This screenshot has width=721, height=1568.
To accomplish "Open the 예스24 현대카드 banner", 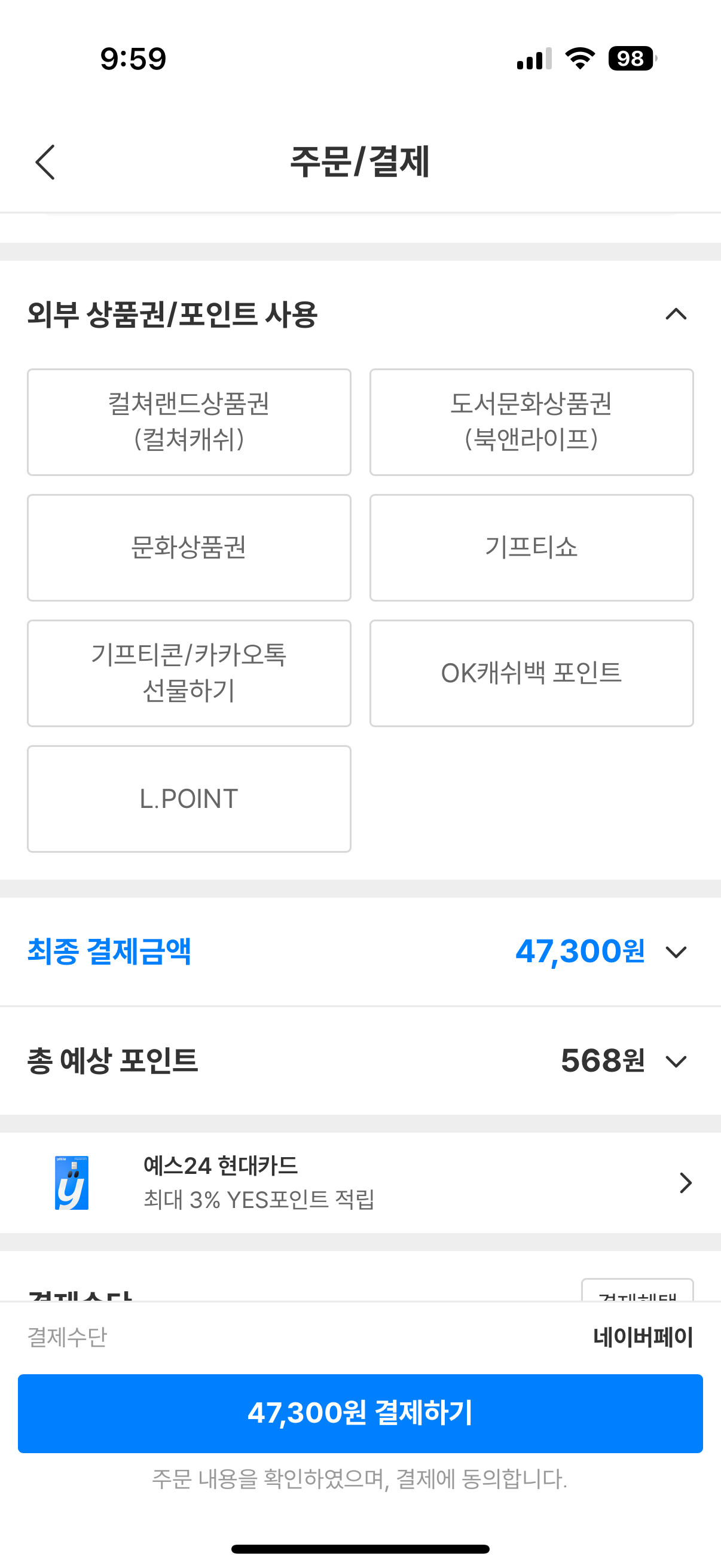I will (x=360, y=1183).
